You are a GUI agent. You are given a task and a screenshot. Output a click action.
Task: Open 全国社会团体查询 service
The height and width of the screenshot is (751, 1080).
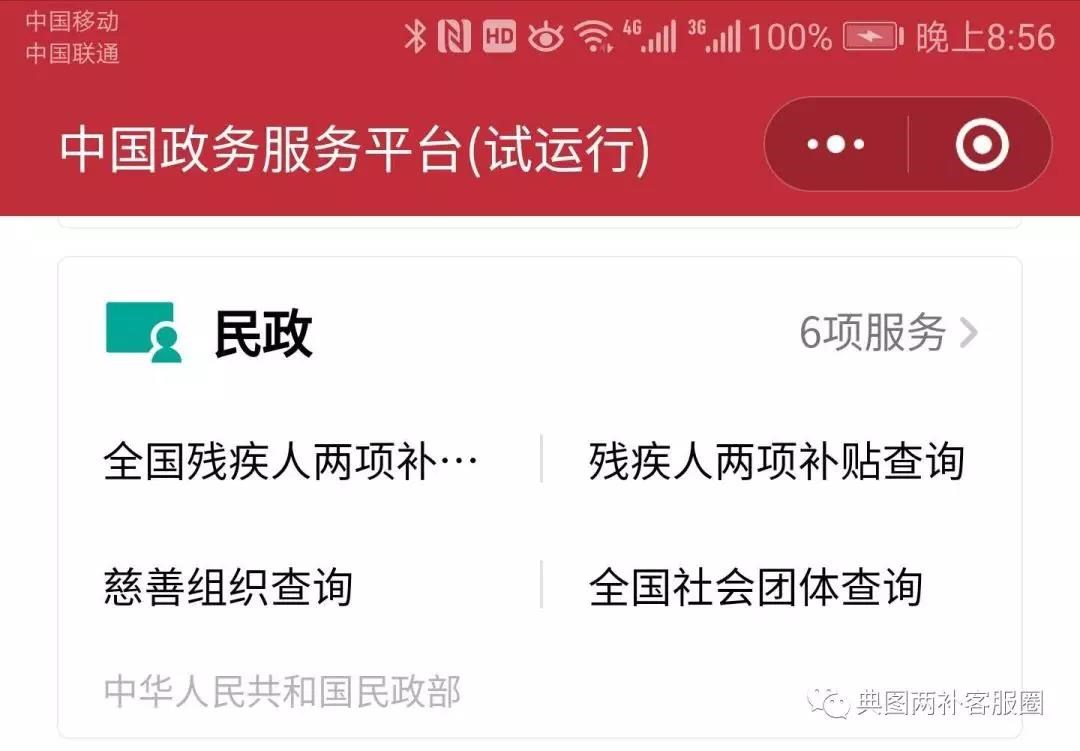coord(755,587)
